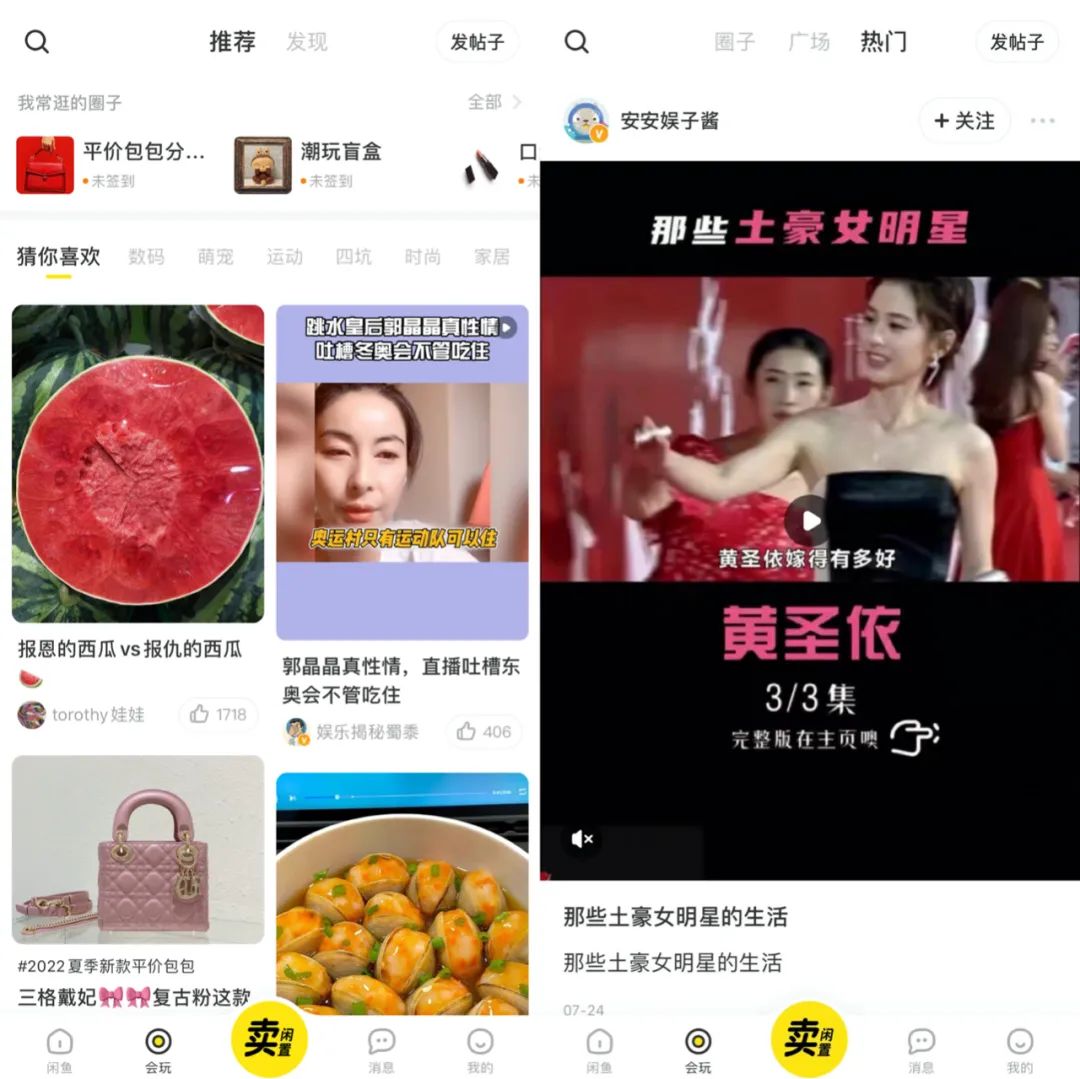Like the post by 娱乐揭秘蜀黍
This screenshot has width=1080, height=1079.
tap(484, 732)
